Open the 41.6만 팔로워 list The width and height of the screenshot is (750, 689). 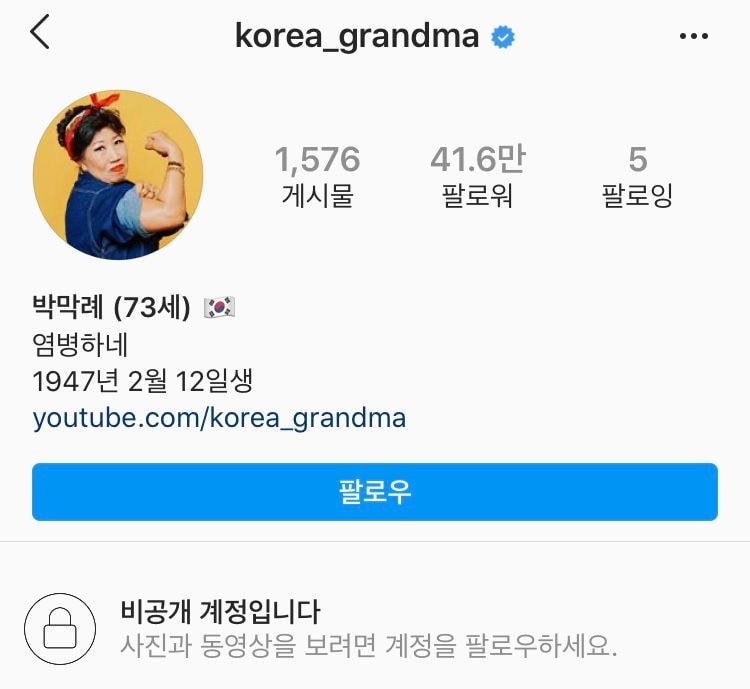(x=477, y=175)
